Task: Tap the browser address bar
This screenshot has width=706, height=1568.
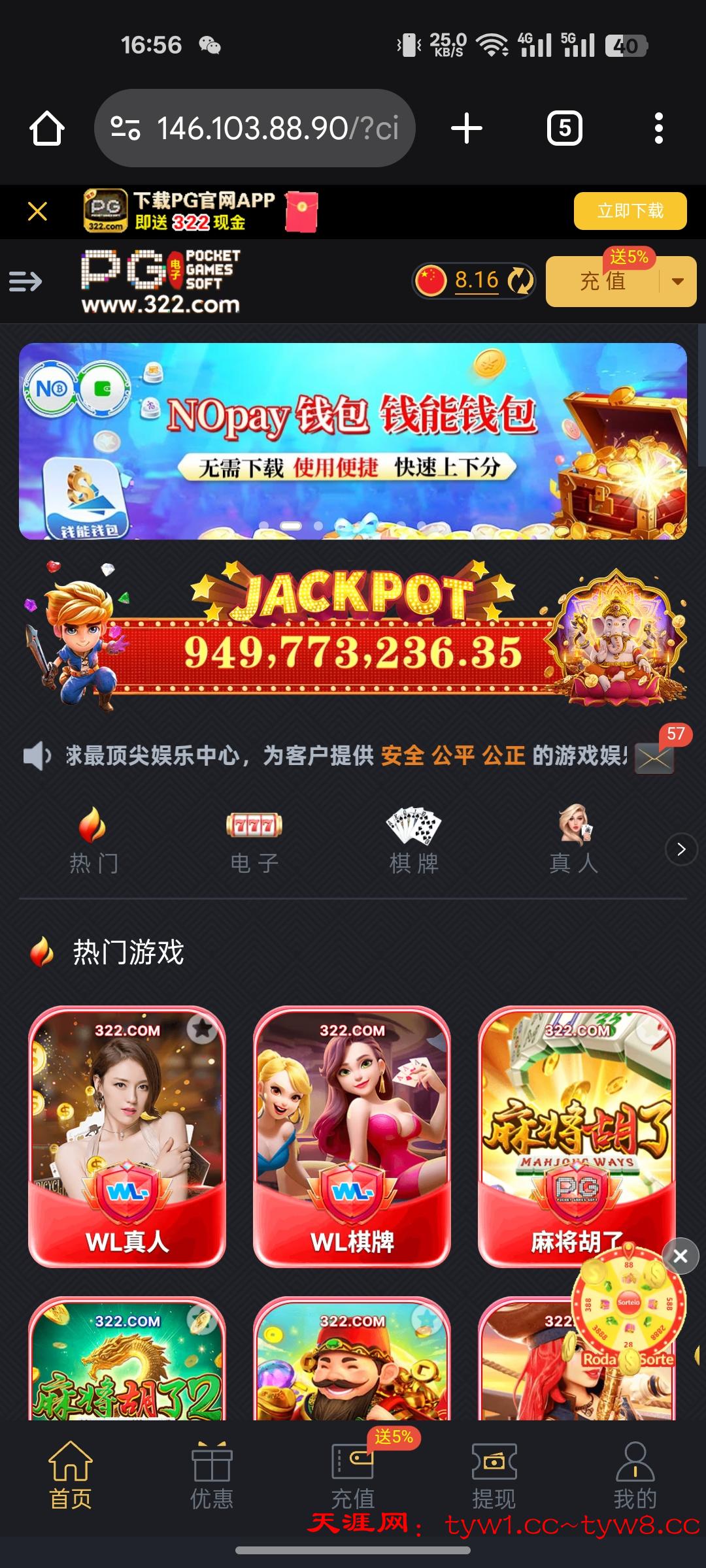Action: [255, 128]
